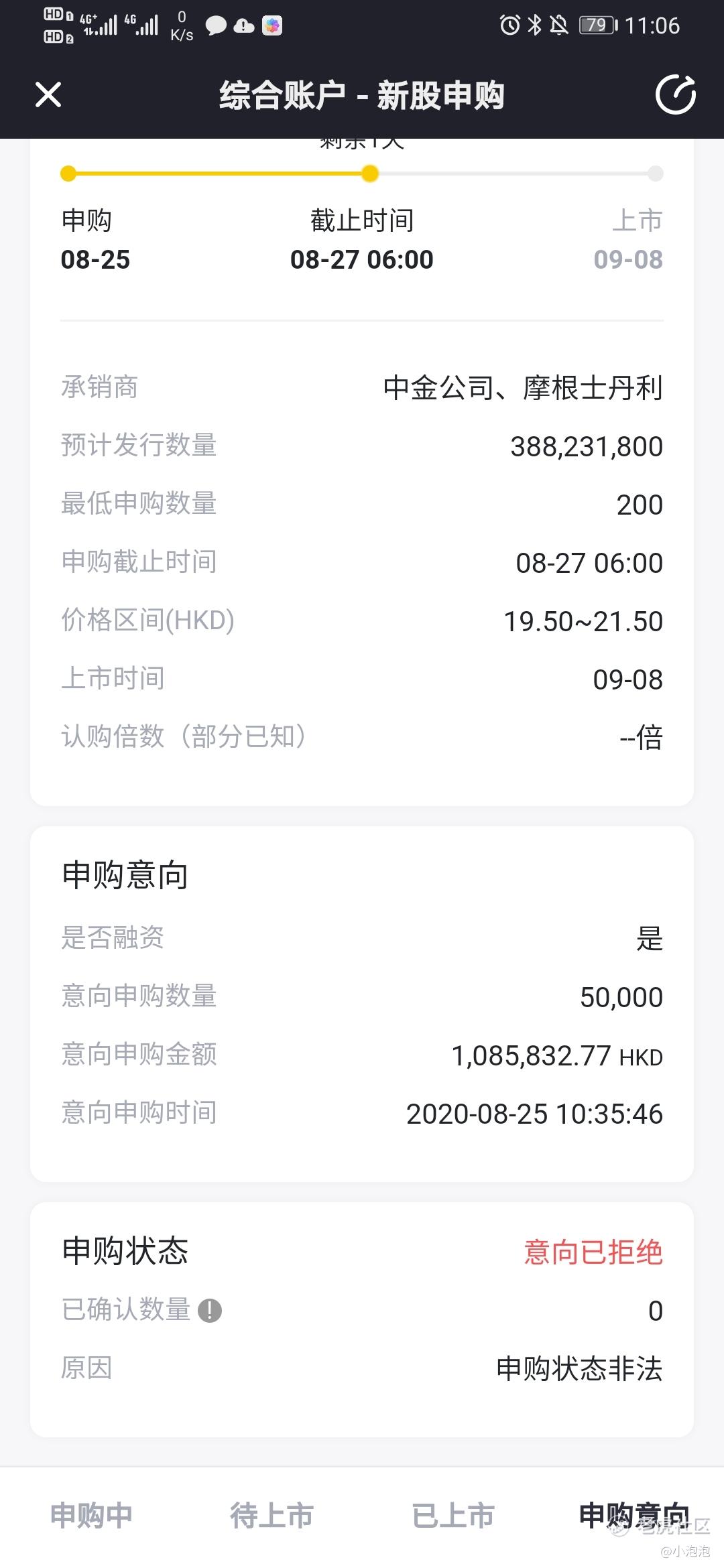Tap the info icon next to 已确认数量

point(210,1310)
